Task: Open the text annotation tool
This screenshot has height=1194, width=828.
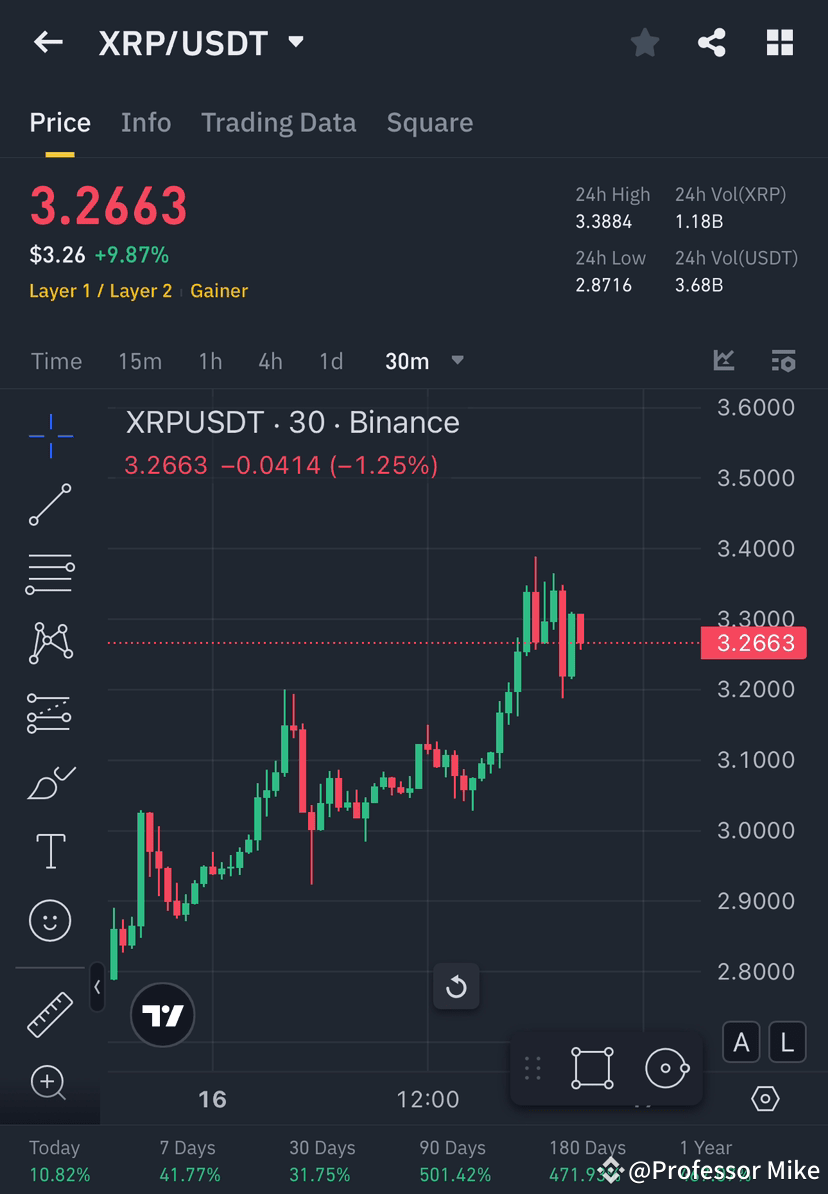Action: 50,851
